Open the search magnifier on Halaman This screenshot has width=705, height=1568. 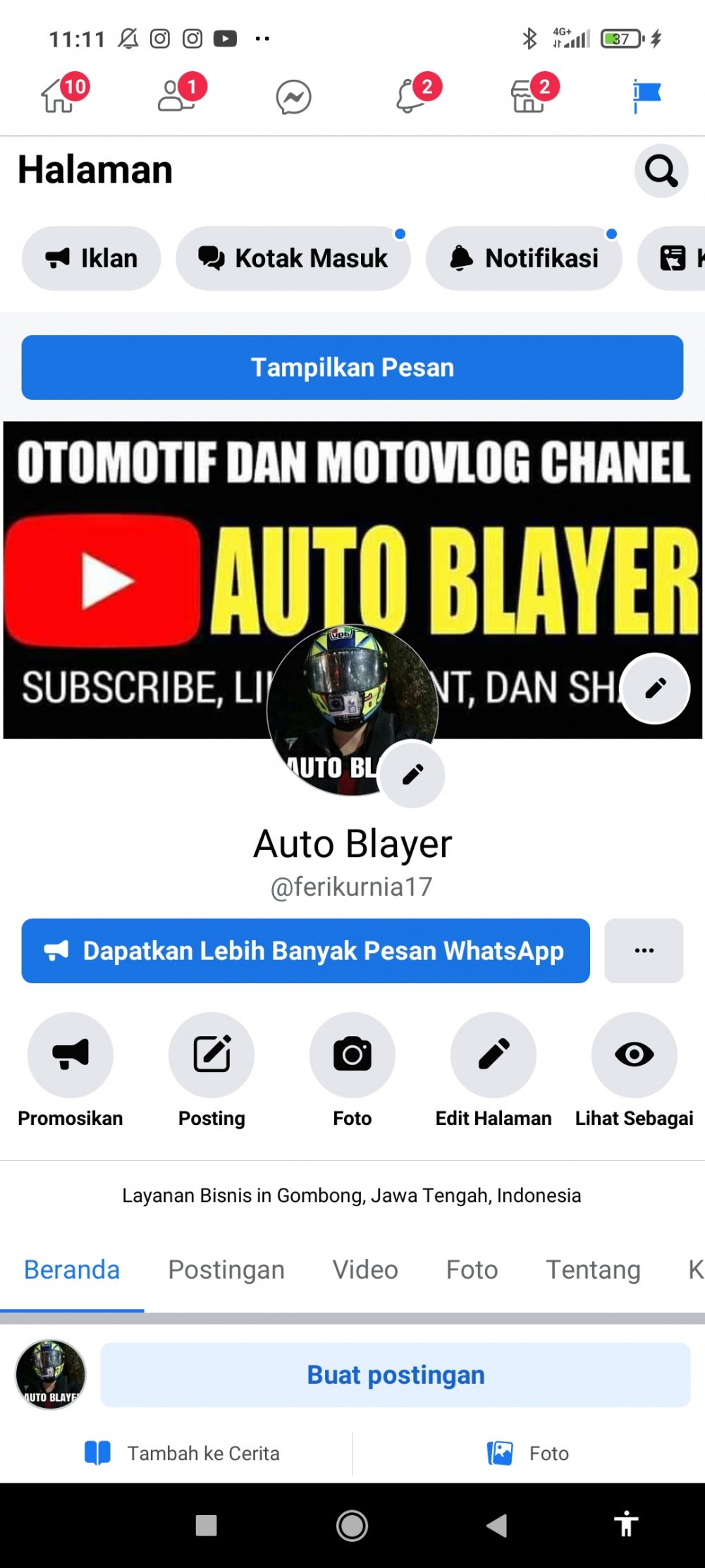pyautogui.click(x=661, y=171)
